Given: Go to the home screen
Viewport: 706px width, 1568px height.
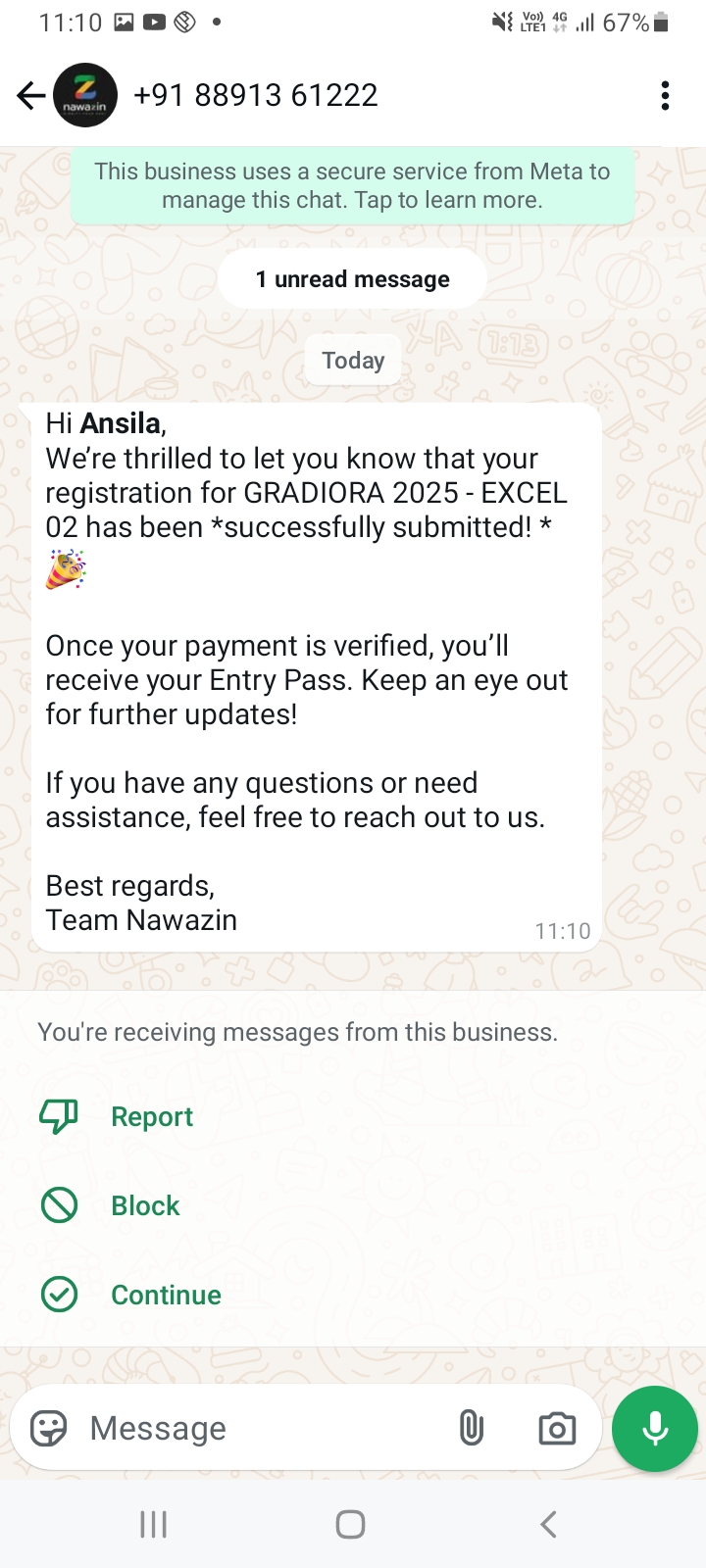Looking at the screenshot, I should point(350,1524).
